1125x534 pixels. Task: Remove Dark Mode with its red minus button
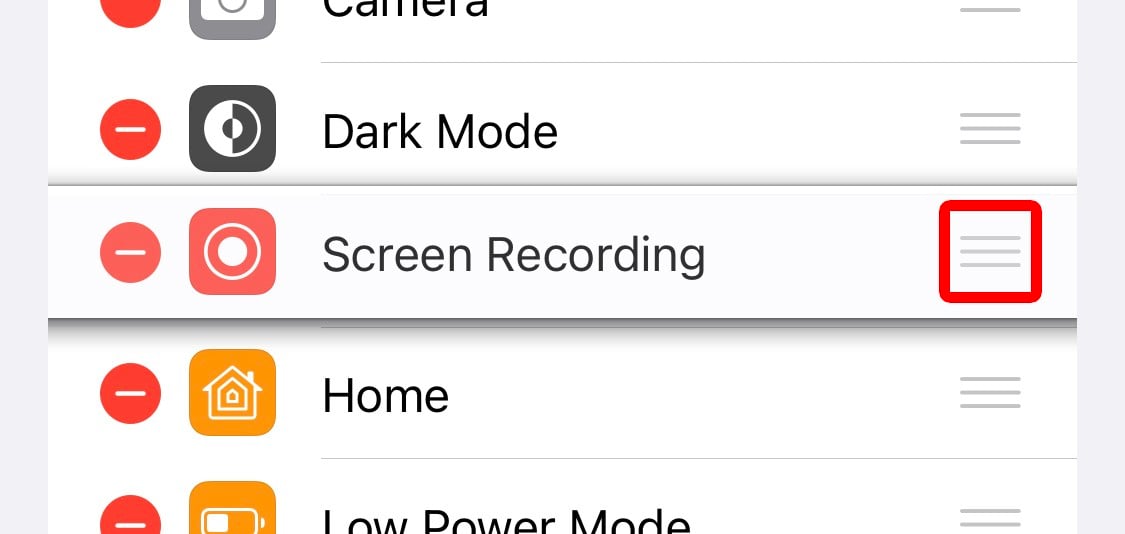click(130, 130)
